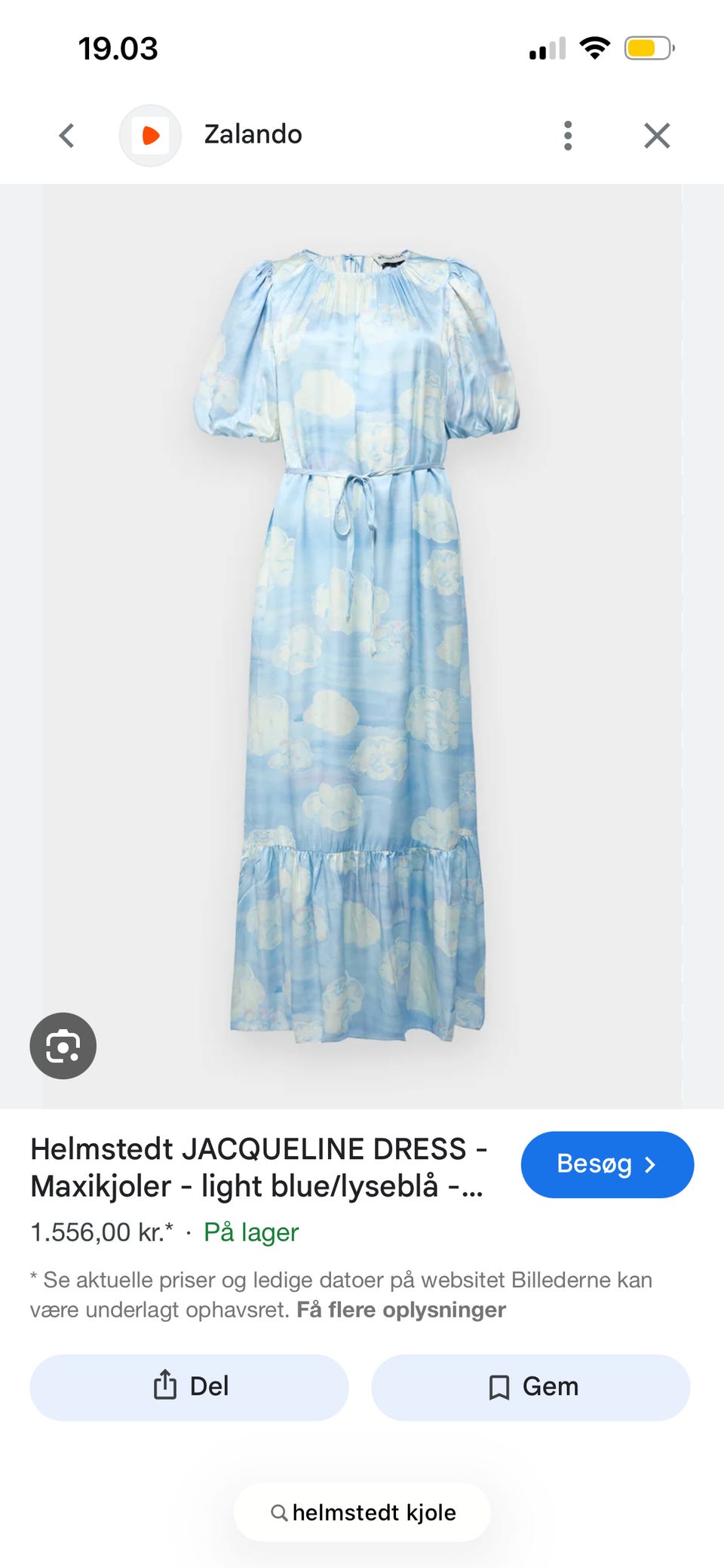The width and height of the screenshot is (724, 1568).
Task: Open the three-dot overflow menu
Action: coord(568,136)
